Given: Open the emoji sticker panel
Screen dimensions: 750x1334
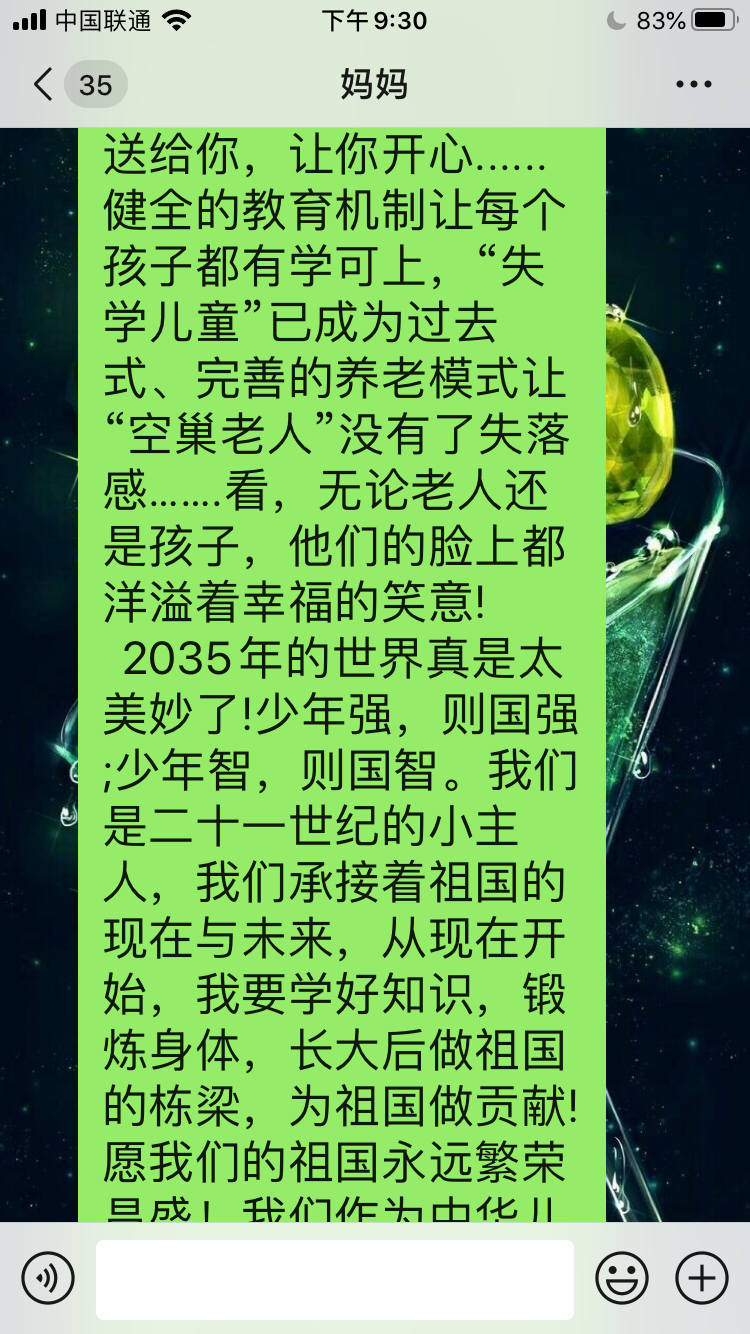Looking at the screenshot, I should pos(622,1278).
